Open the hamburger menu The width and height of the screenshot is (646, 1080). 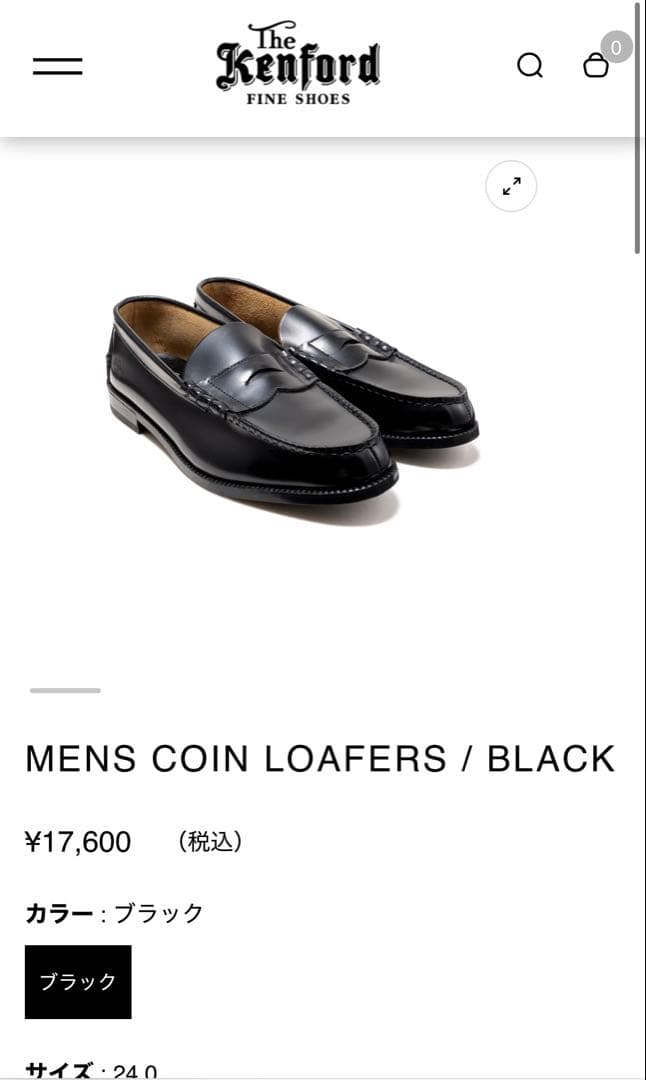tap(57, 67)
